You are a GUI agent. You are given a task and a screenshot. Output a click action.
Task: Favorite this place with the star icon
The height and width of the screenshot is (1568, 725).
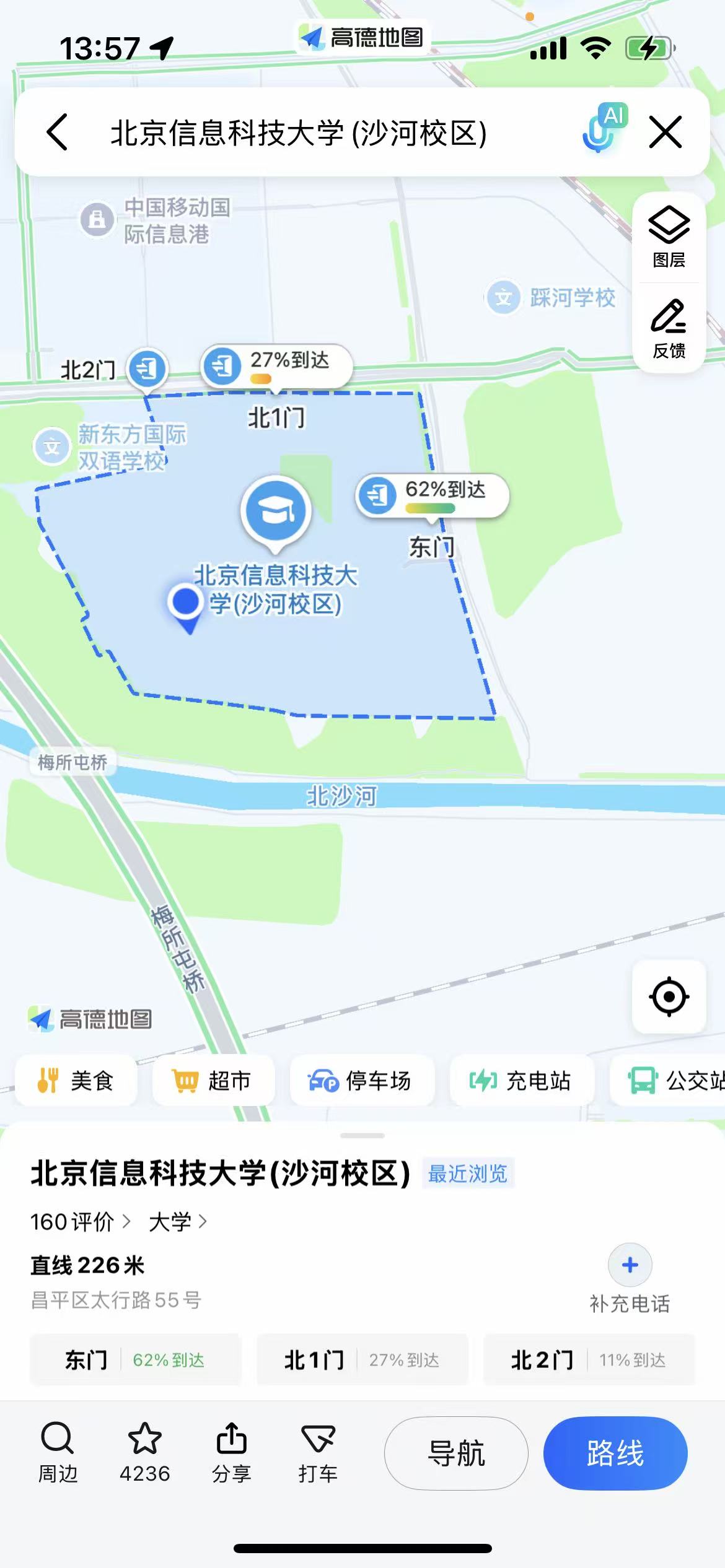[x=144, y=1453]
